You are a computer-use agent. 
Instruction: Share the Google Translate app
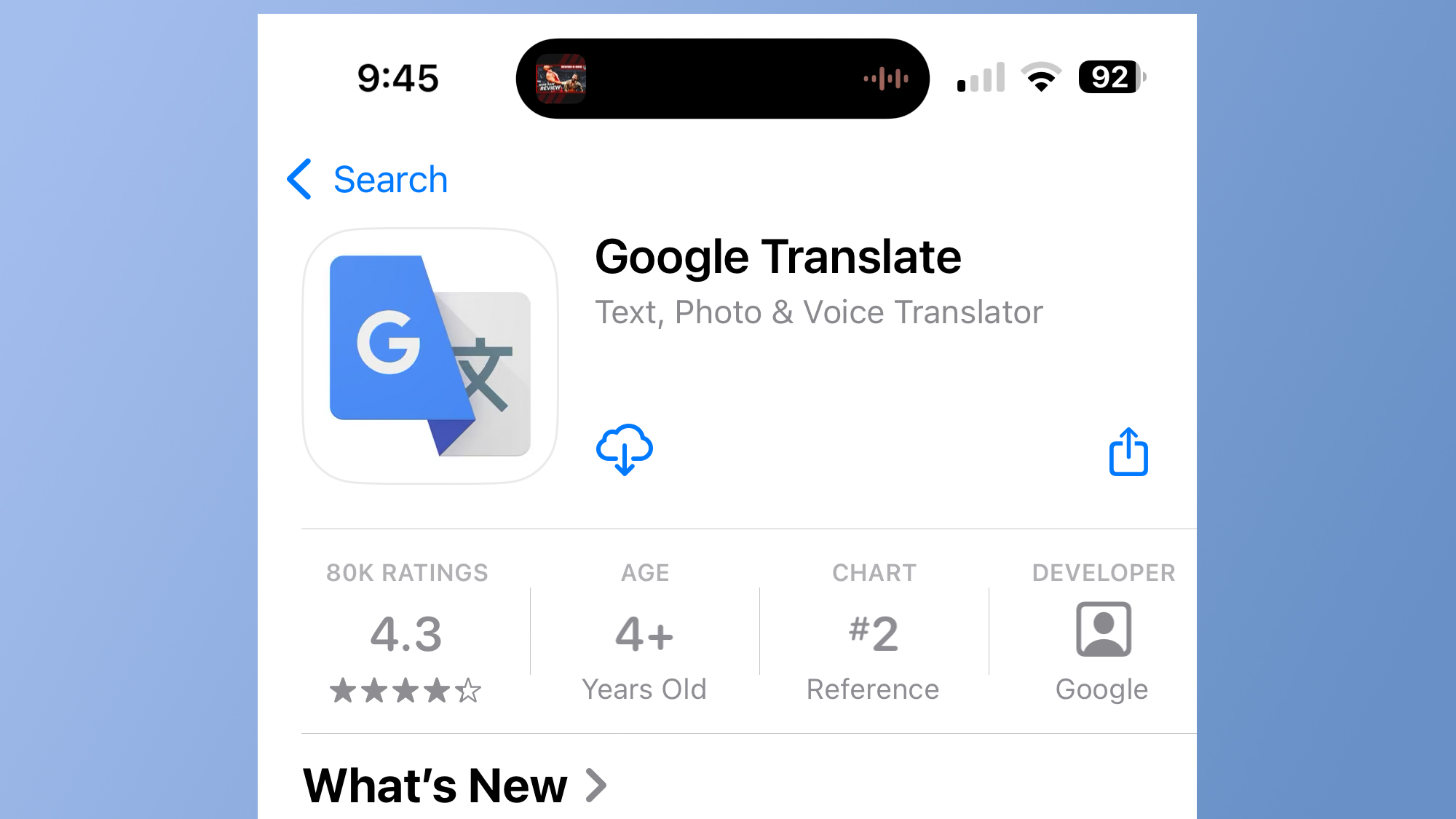(1128, 452)
